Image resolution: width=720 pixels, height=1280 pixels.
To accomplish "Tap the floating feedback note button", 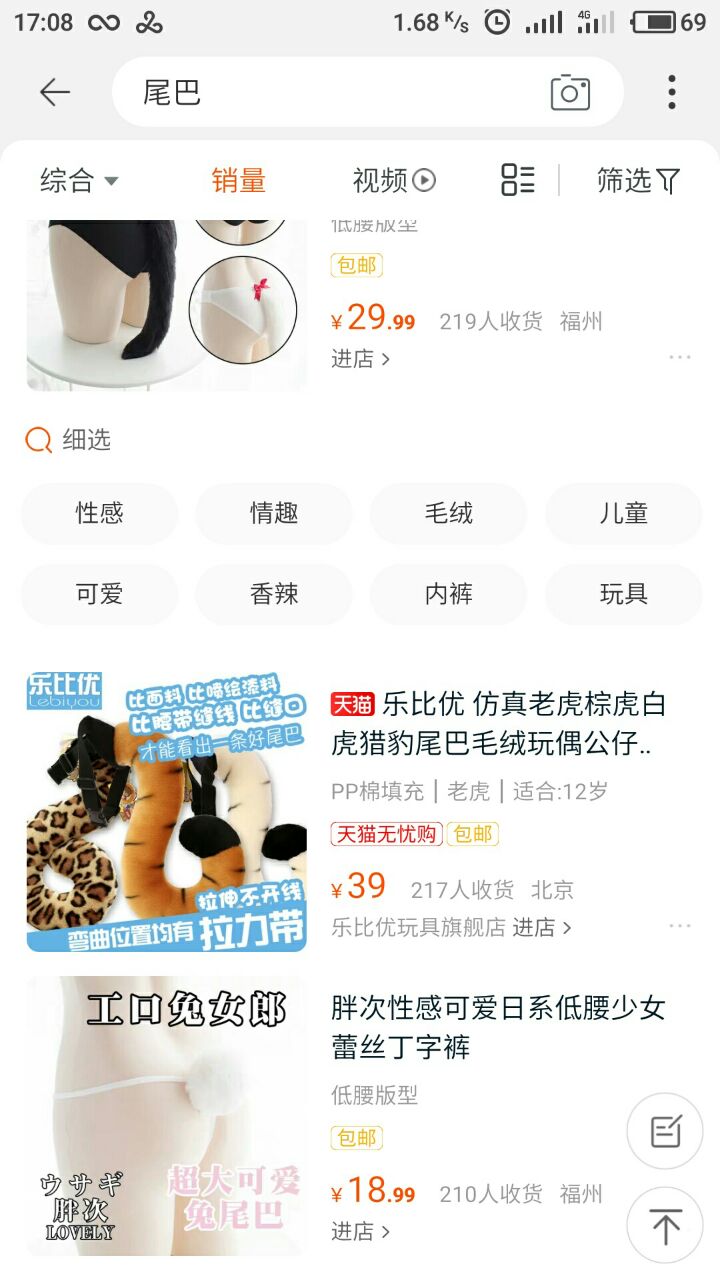I will click(665, 1131).
